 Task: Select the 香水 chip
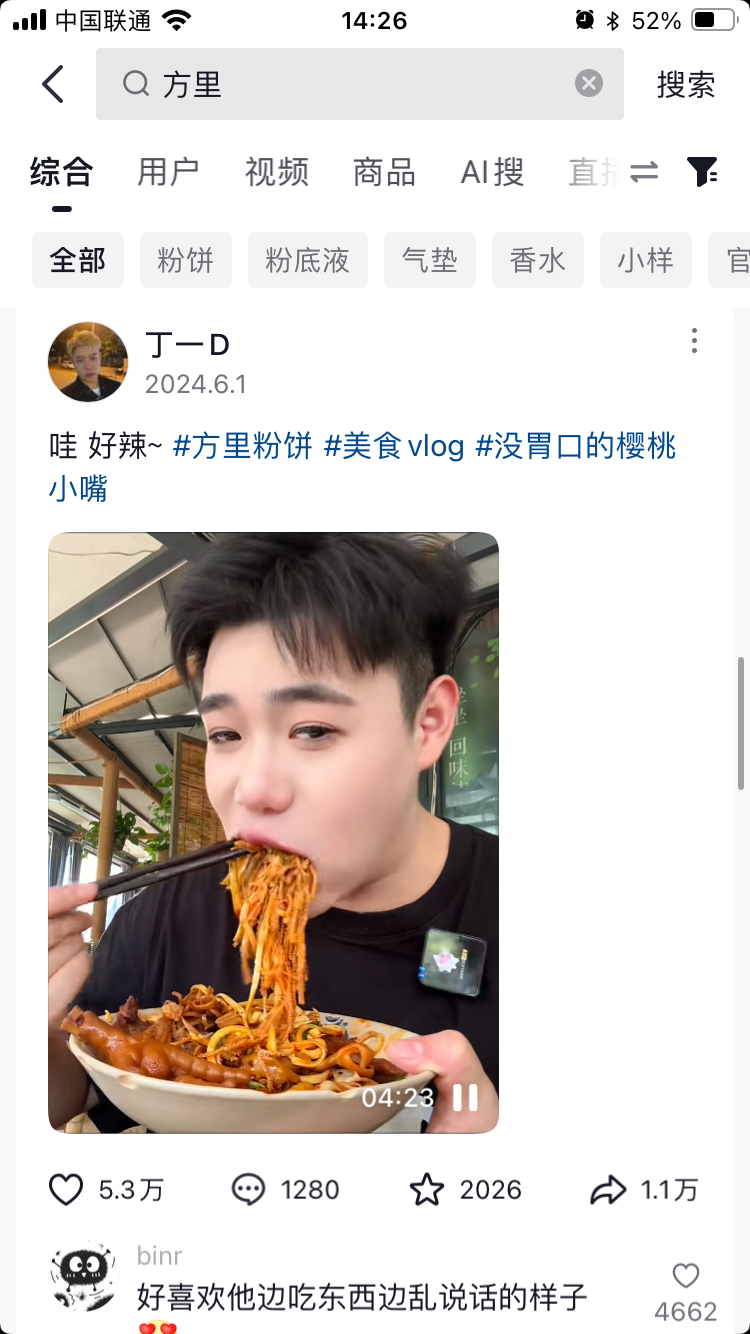pyautogui.click(x=538, y=261)
